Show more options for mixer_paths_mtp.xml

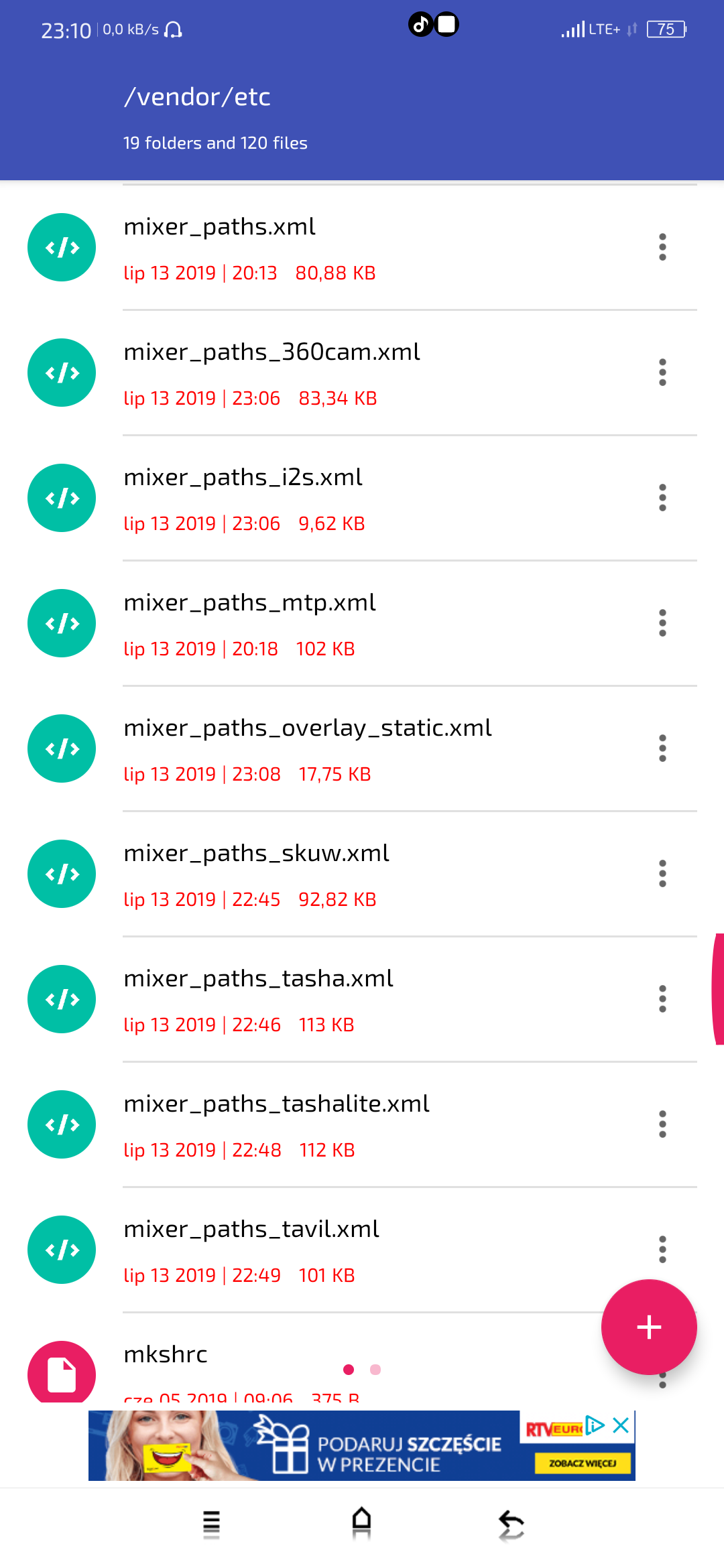662,623
